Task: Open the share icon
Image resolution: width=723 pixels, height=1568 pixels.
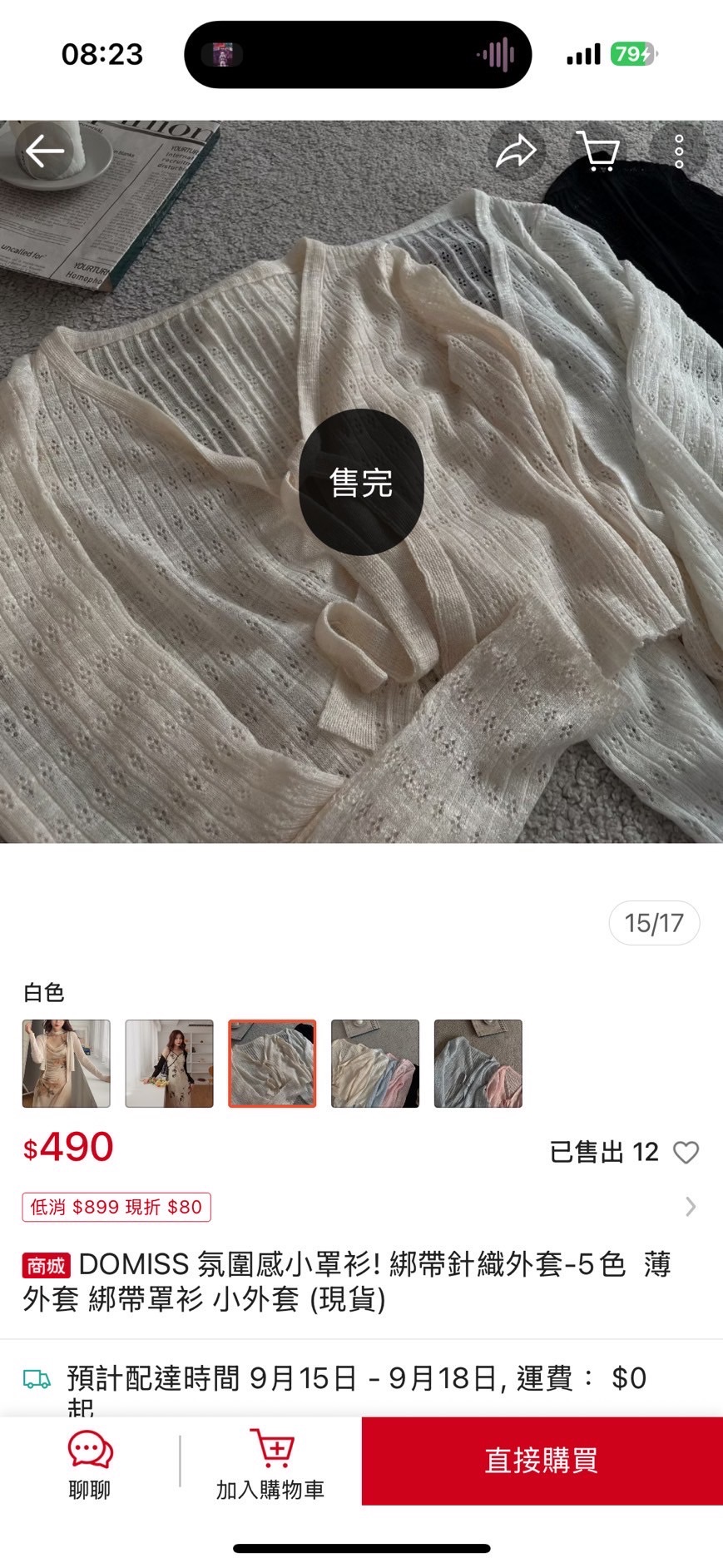Action: click(x=517, y=151)
